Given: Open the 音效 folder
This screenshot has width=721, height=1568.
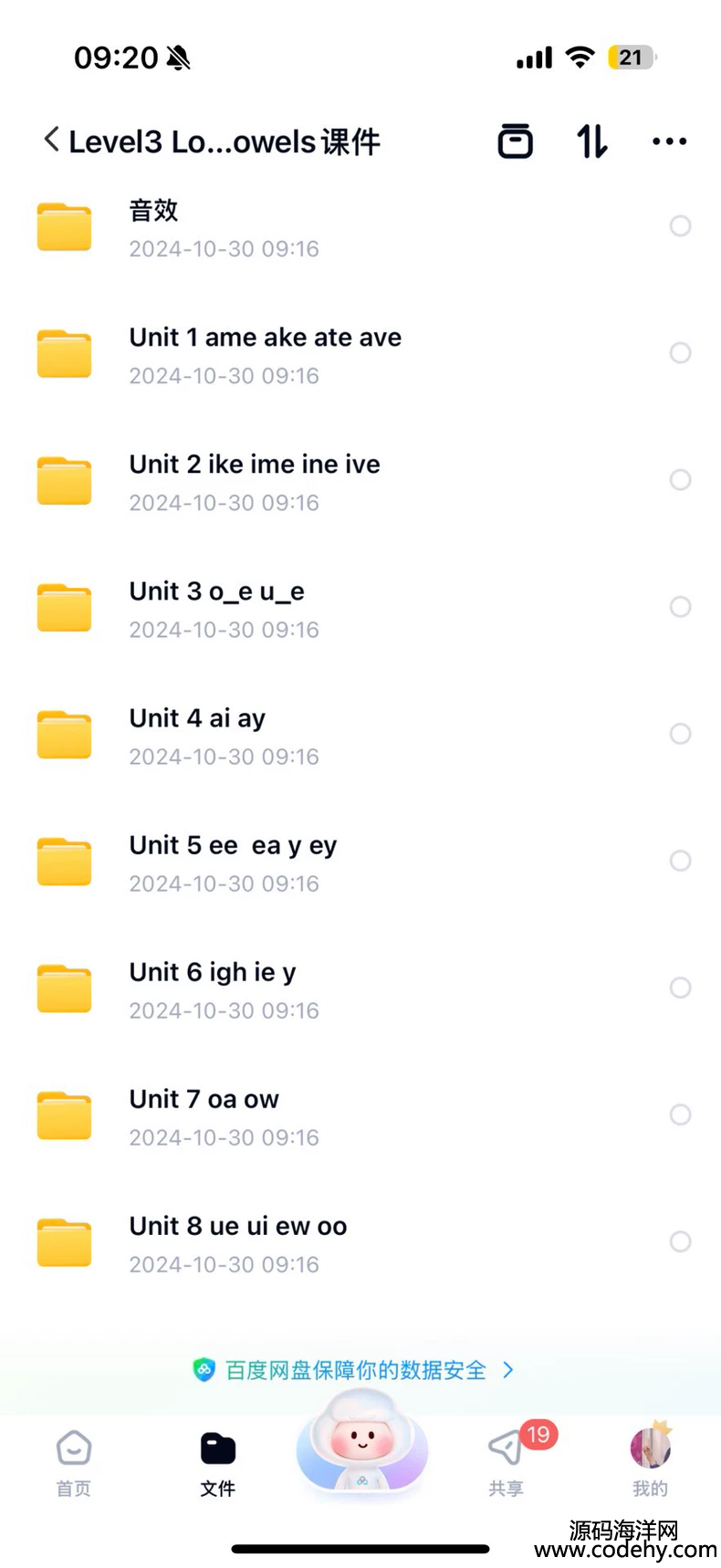Looking at the screenshot, I should point(360,227).
